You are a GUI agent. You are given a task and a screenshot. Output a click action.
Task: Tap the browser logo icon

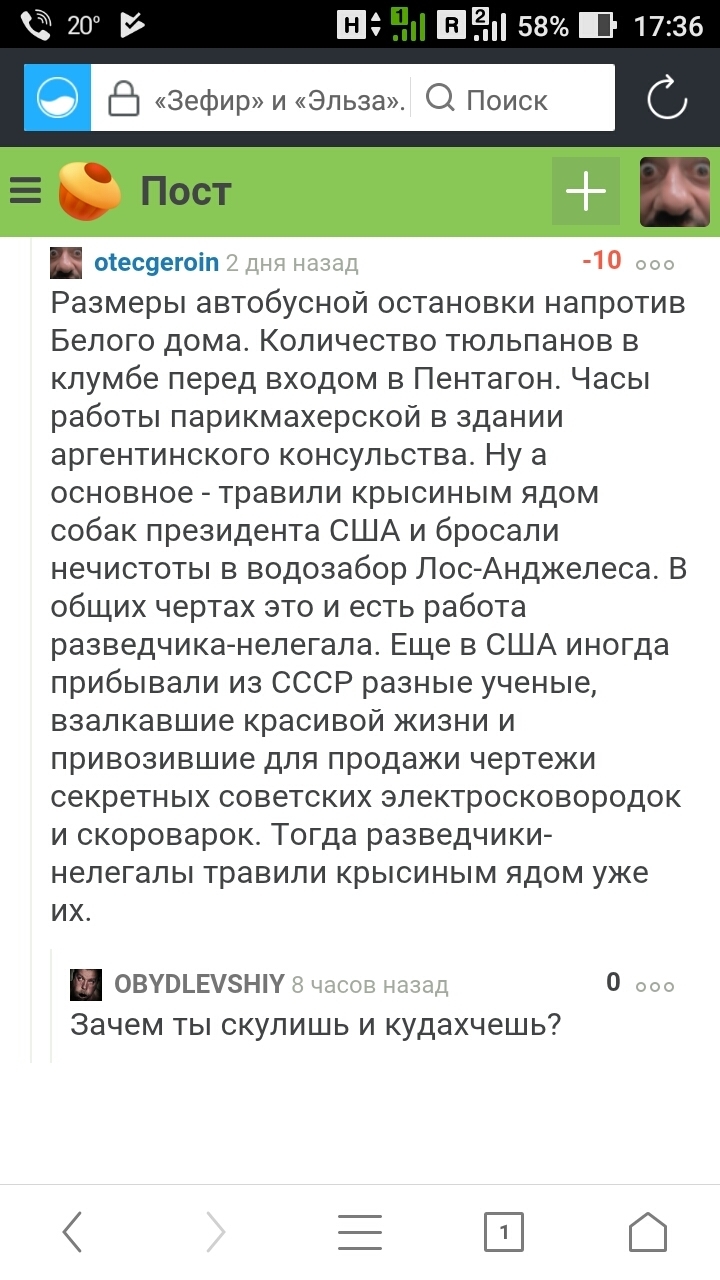coord(57,99)
